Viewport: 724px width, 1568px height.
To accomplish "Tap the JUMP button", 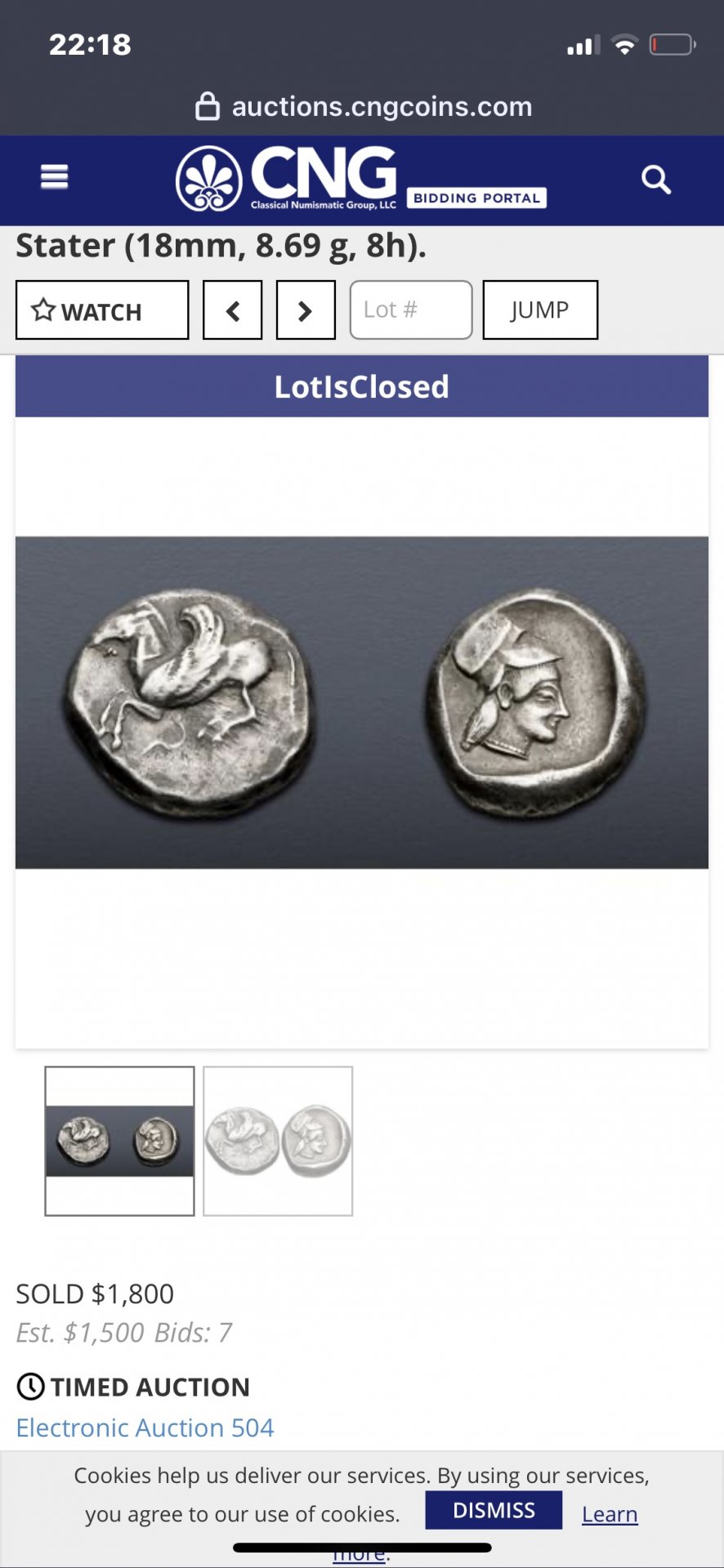I will pos(540,310).
